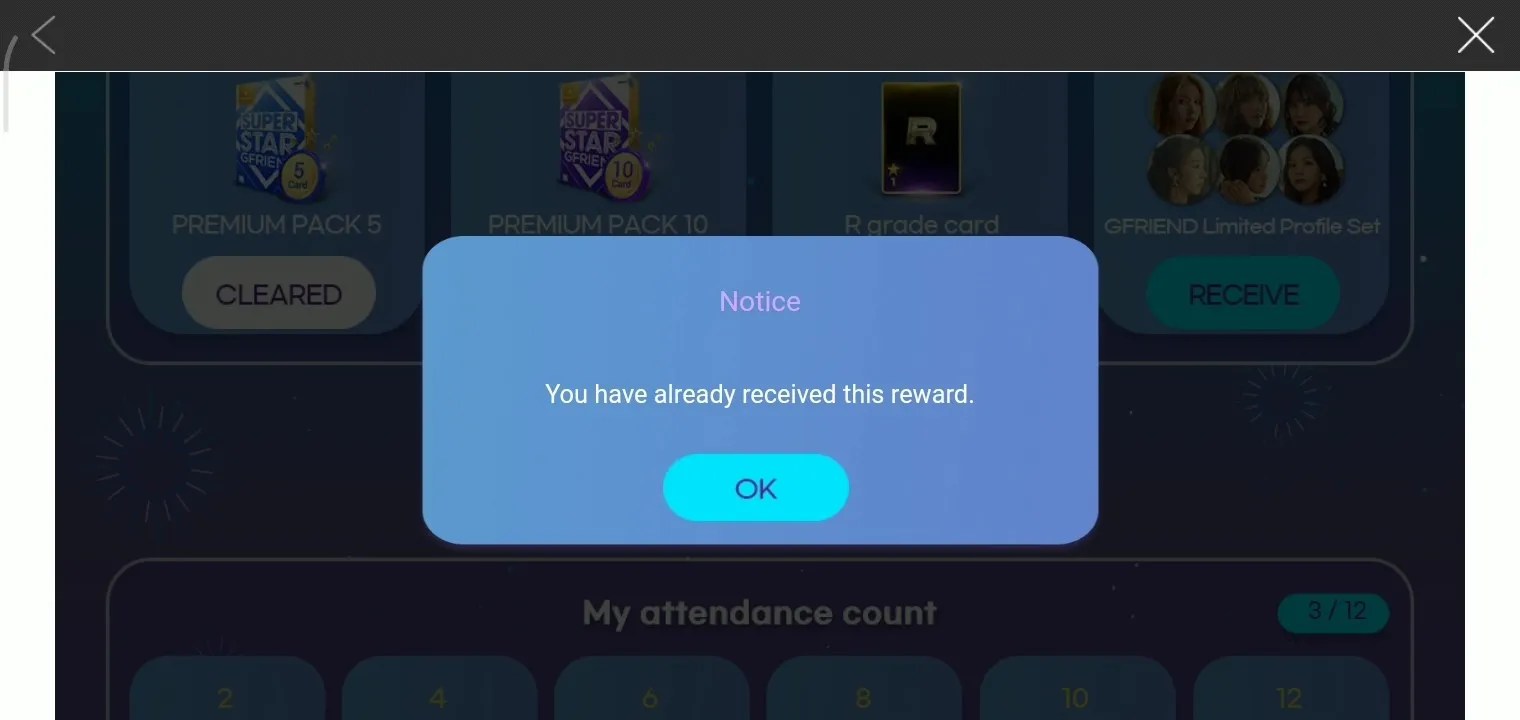Screen dimensions: 1520x720
Task: Tap RECEIVE under GFRIEND Limited Profile Set
Action: [x=1243, y=294]
